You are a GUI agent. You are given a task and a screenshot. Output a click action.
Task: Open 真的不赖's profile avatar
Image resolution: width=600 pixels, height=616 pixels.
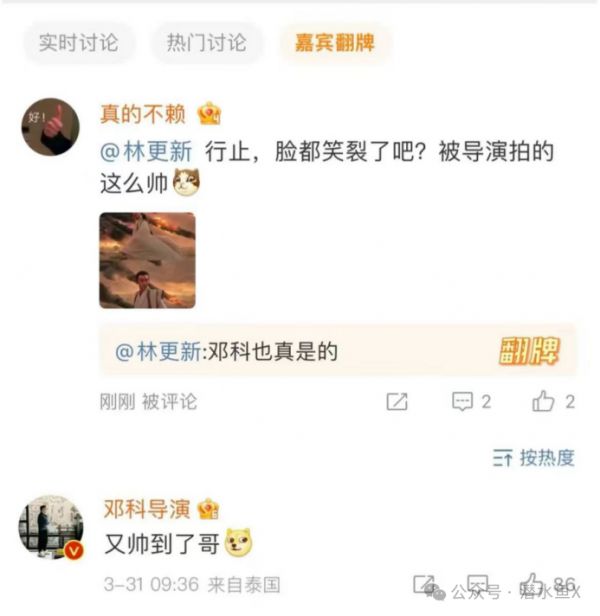click(48, 125)
